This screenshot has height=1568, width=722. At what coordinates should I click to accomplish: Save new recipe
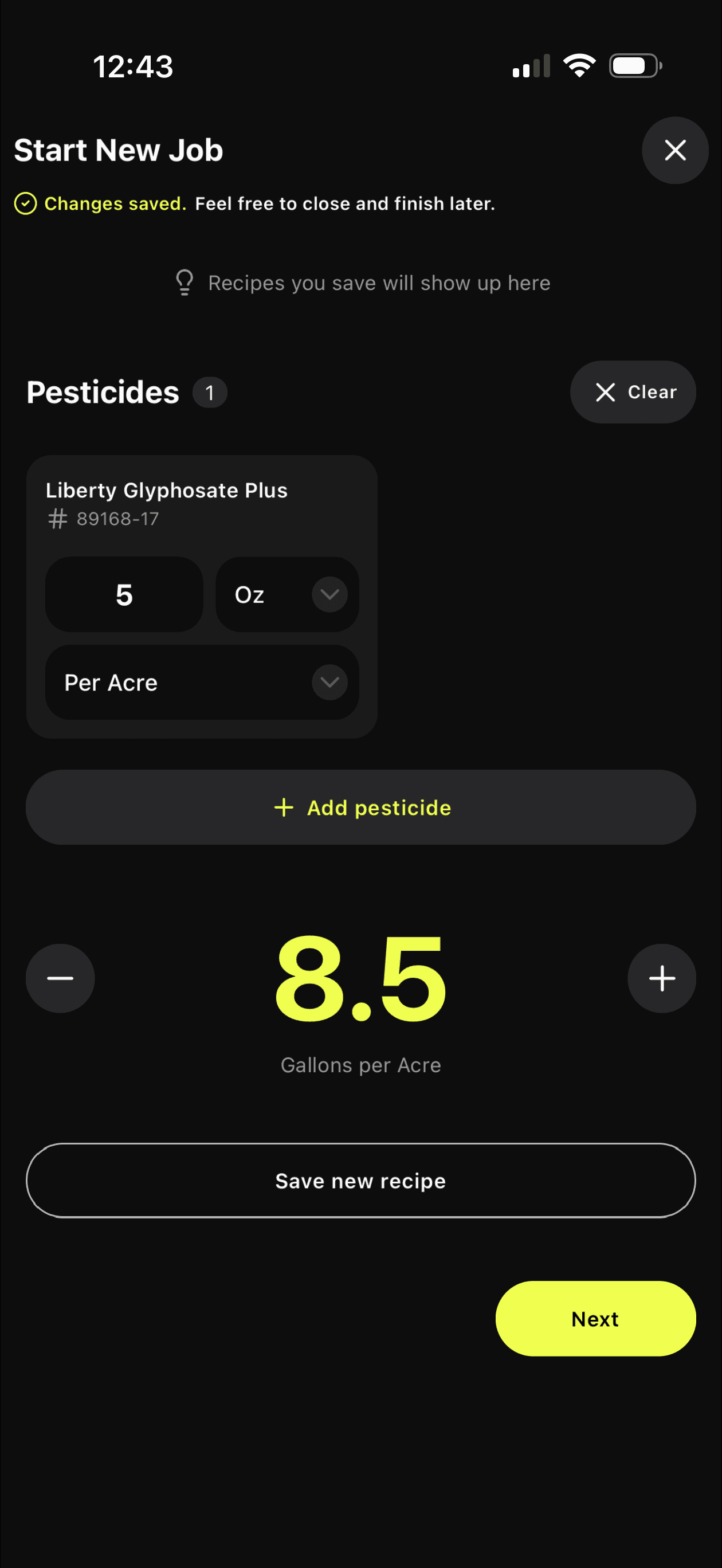pyautogui.click(x=360, y=1180)
